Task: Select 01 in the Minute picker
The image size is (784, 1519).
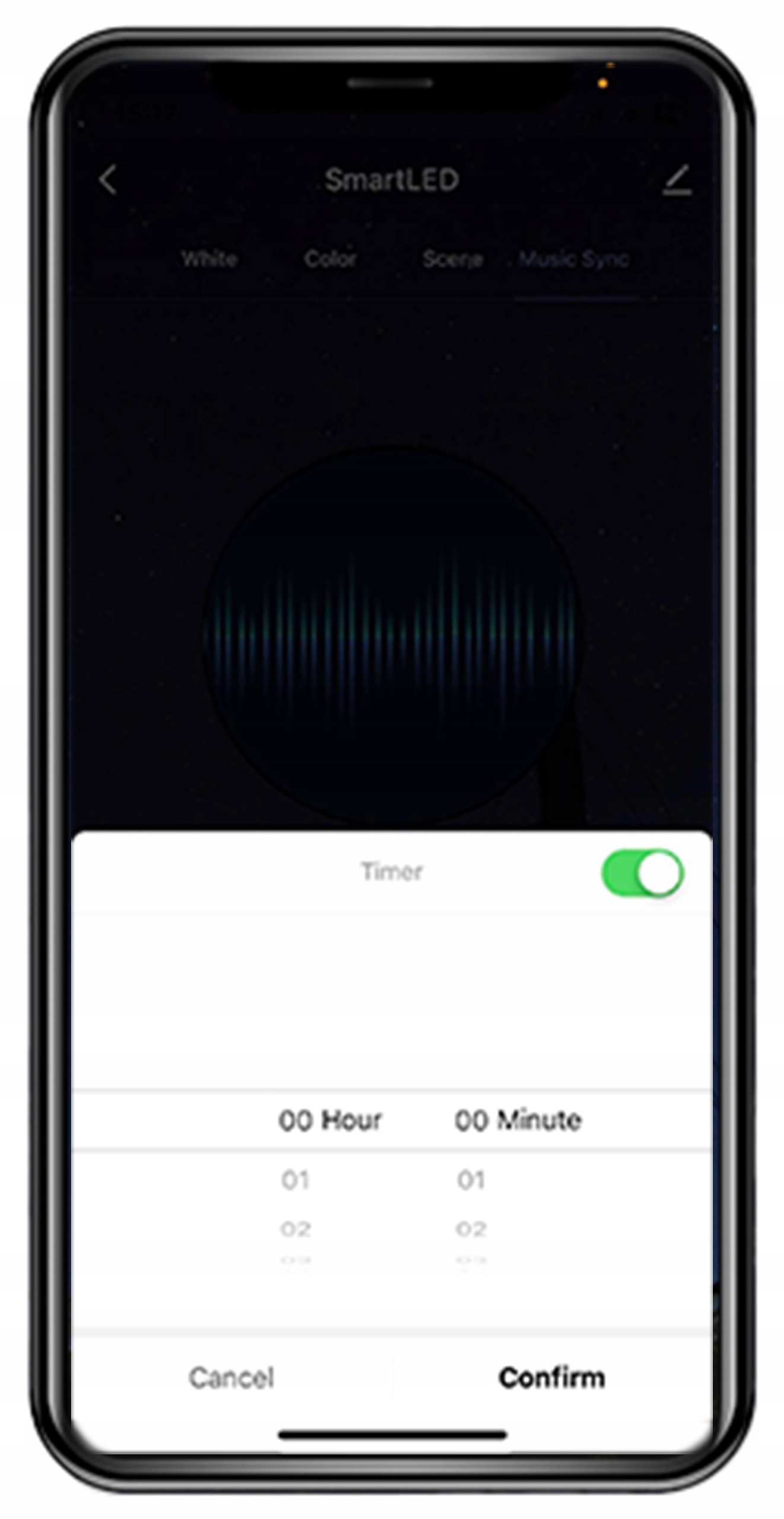Action: (471, 1180)
